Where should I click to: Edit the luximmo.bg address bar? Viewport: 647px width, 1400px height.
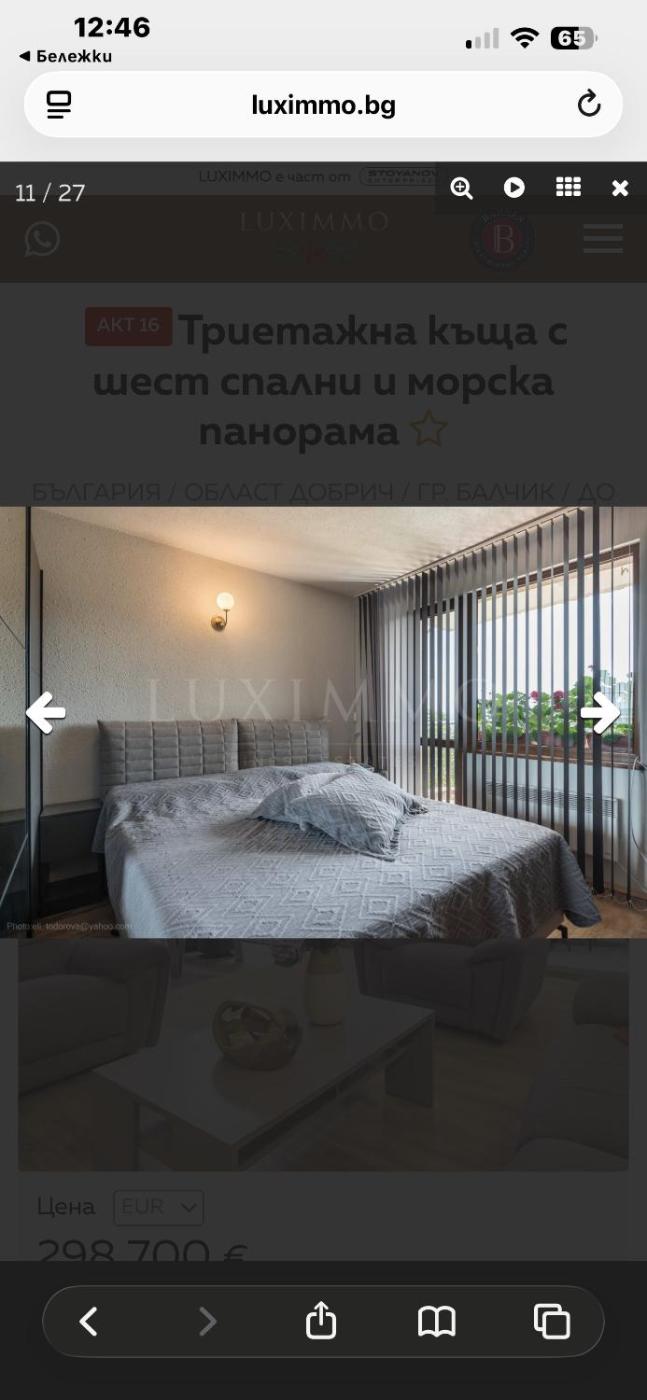click(x=323, y=105)
